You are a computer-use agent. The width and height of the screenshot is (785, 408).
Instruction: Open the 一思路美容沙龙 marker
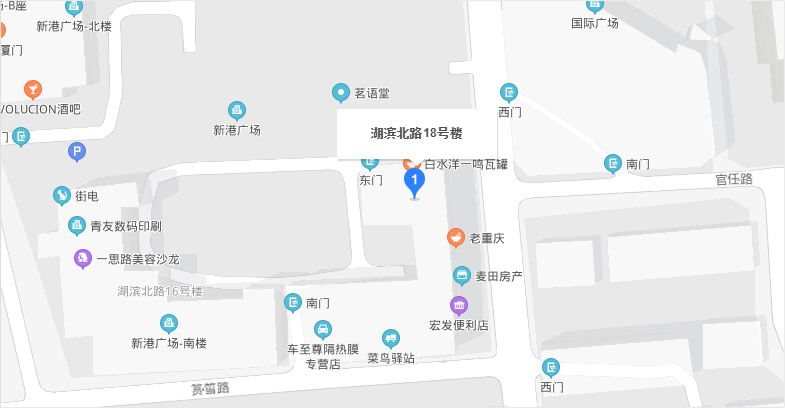pos(82,259)
